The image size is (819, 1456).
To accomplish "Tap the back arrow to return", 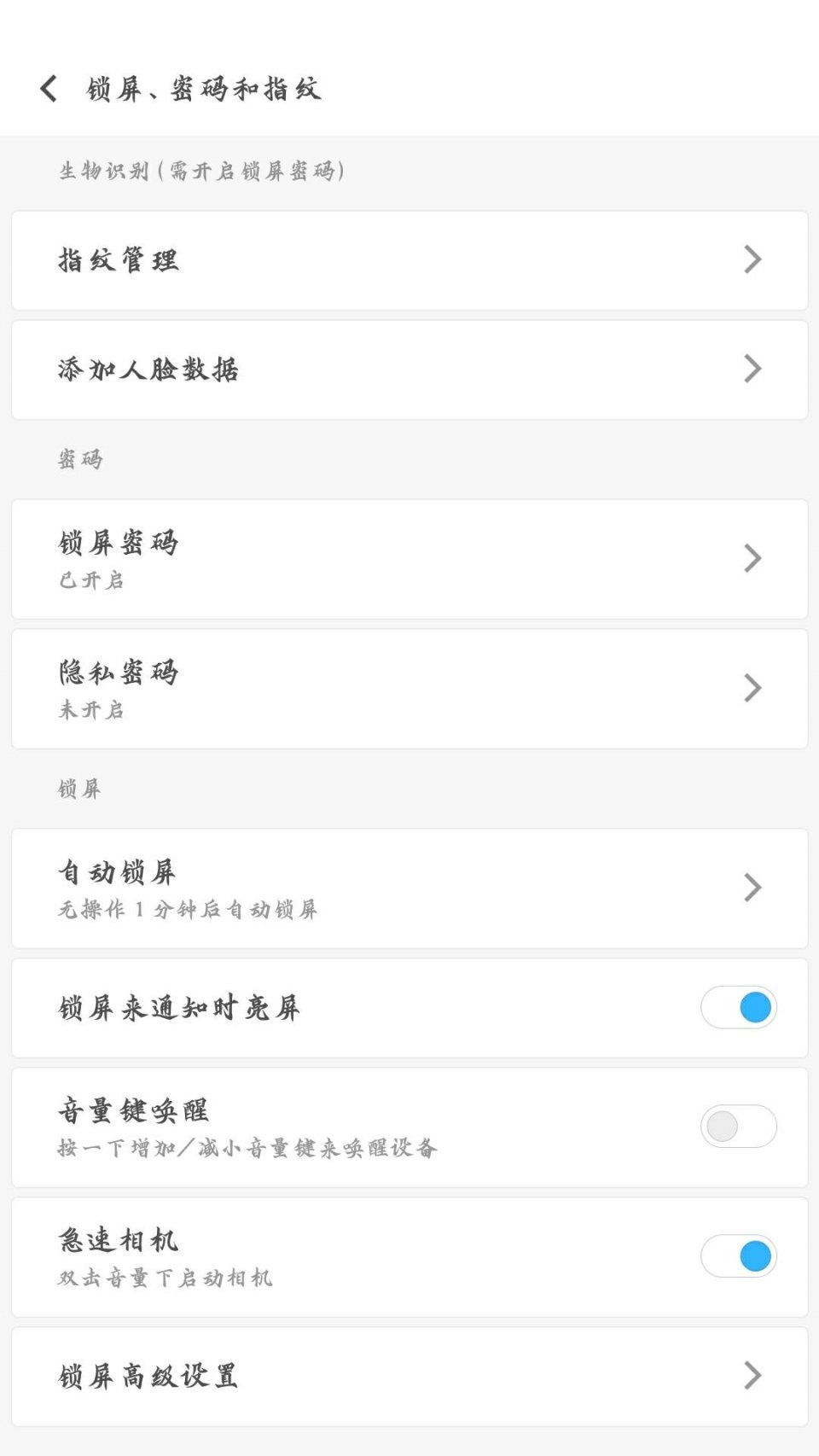I will pyautogui.click(x=49, y=88).
